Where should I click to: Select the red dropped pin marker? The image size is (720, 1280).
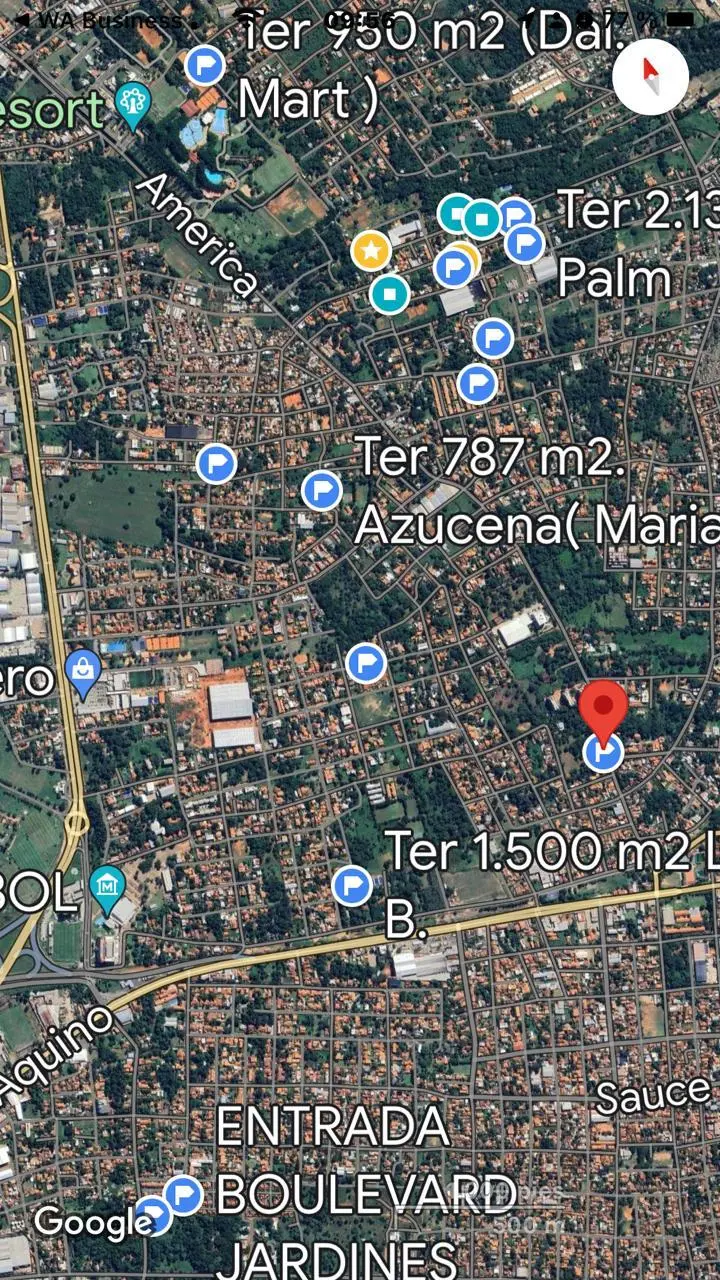603,712
